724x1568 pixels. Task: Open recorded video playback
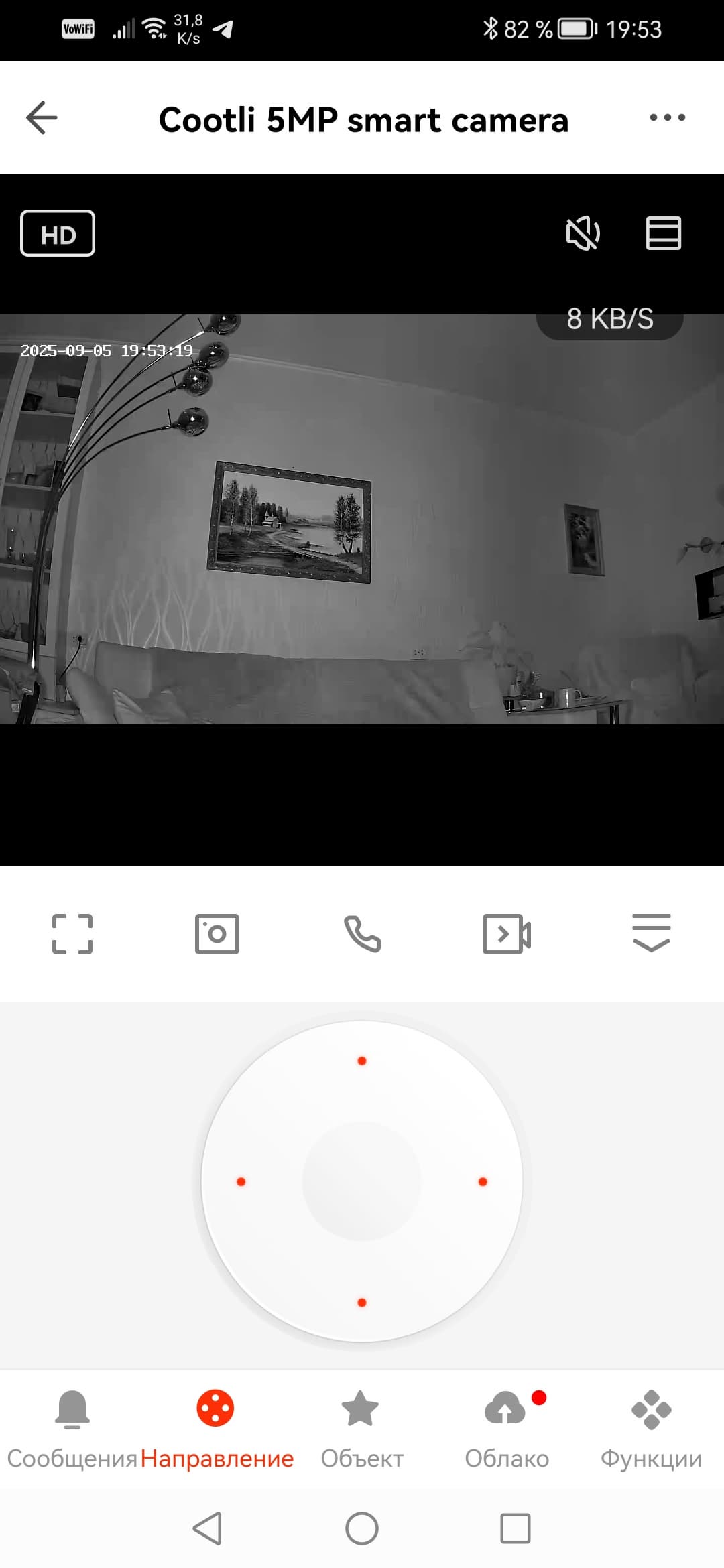point(507,933)
